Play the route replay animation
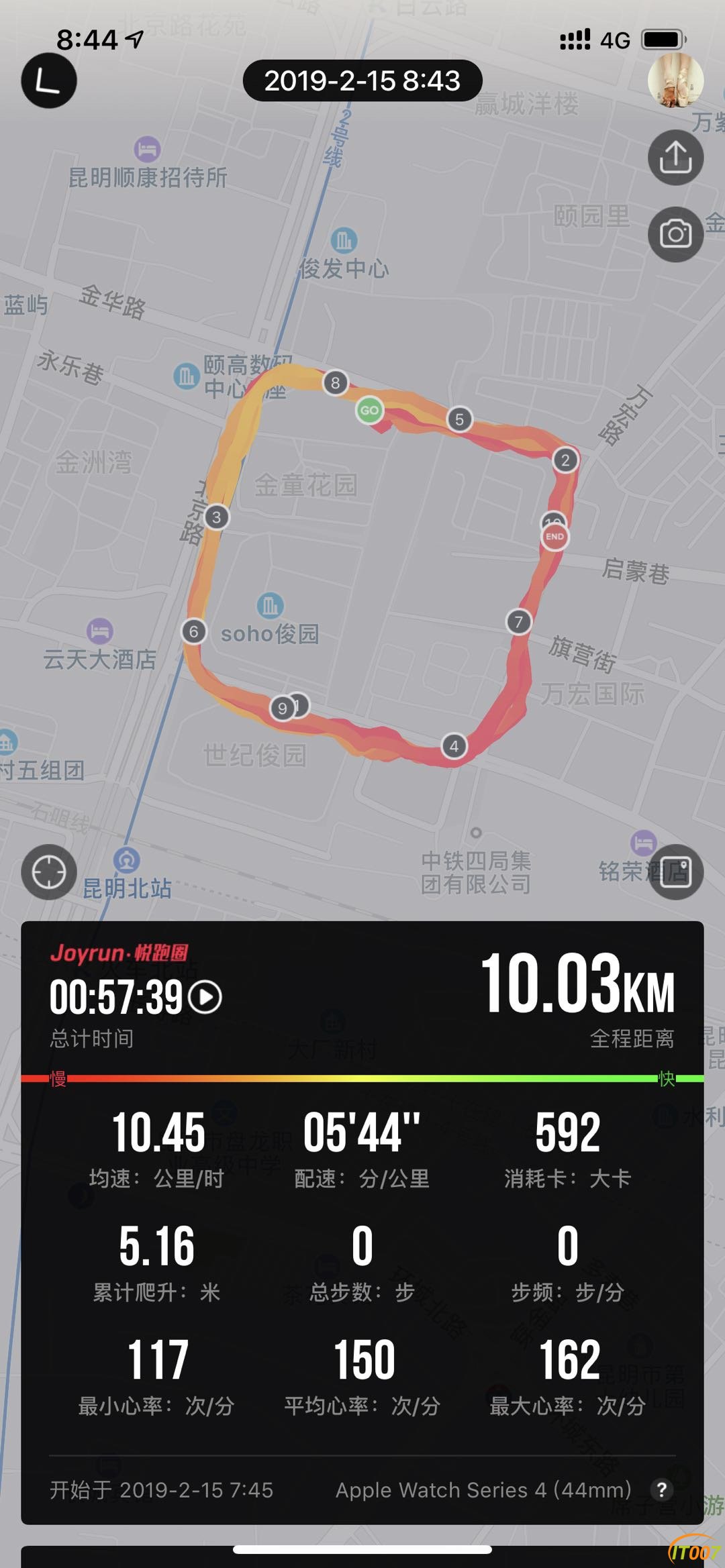This screenshot has width=725, height=1568. click(205, 997)
